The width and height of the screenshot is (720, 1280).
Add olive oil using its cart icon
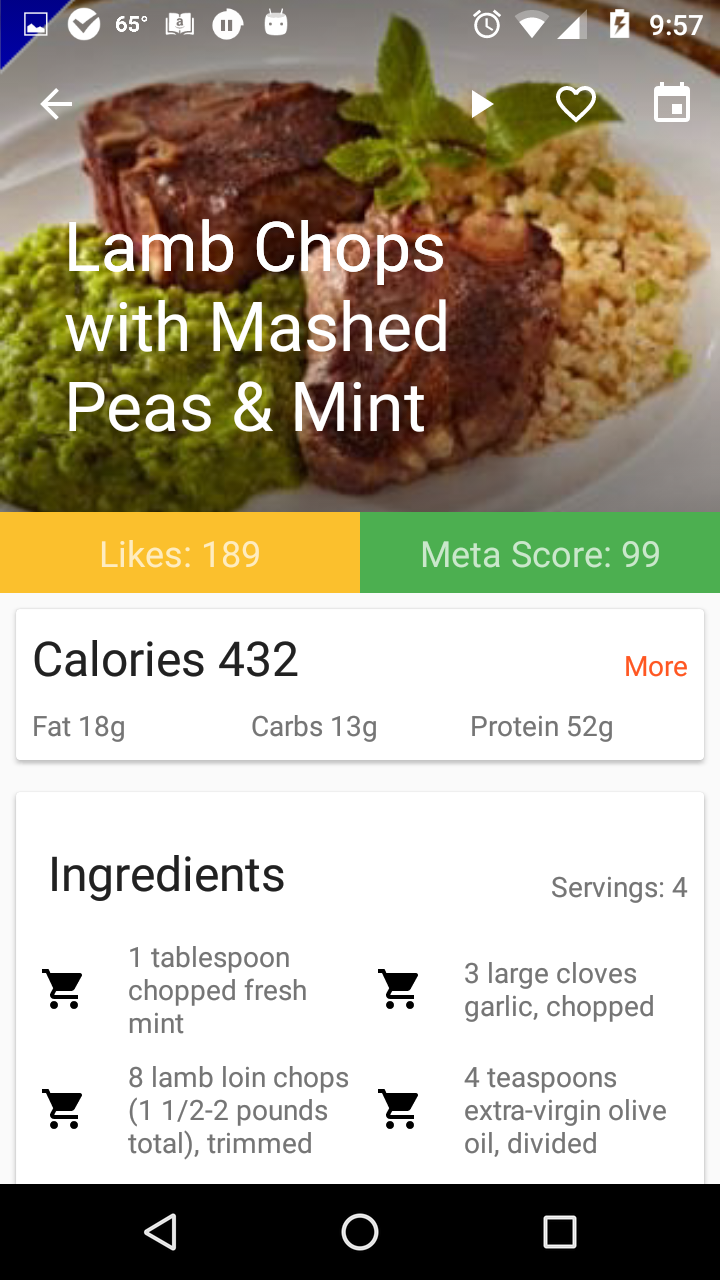[398, 1108]
